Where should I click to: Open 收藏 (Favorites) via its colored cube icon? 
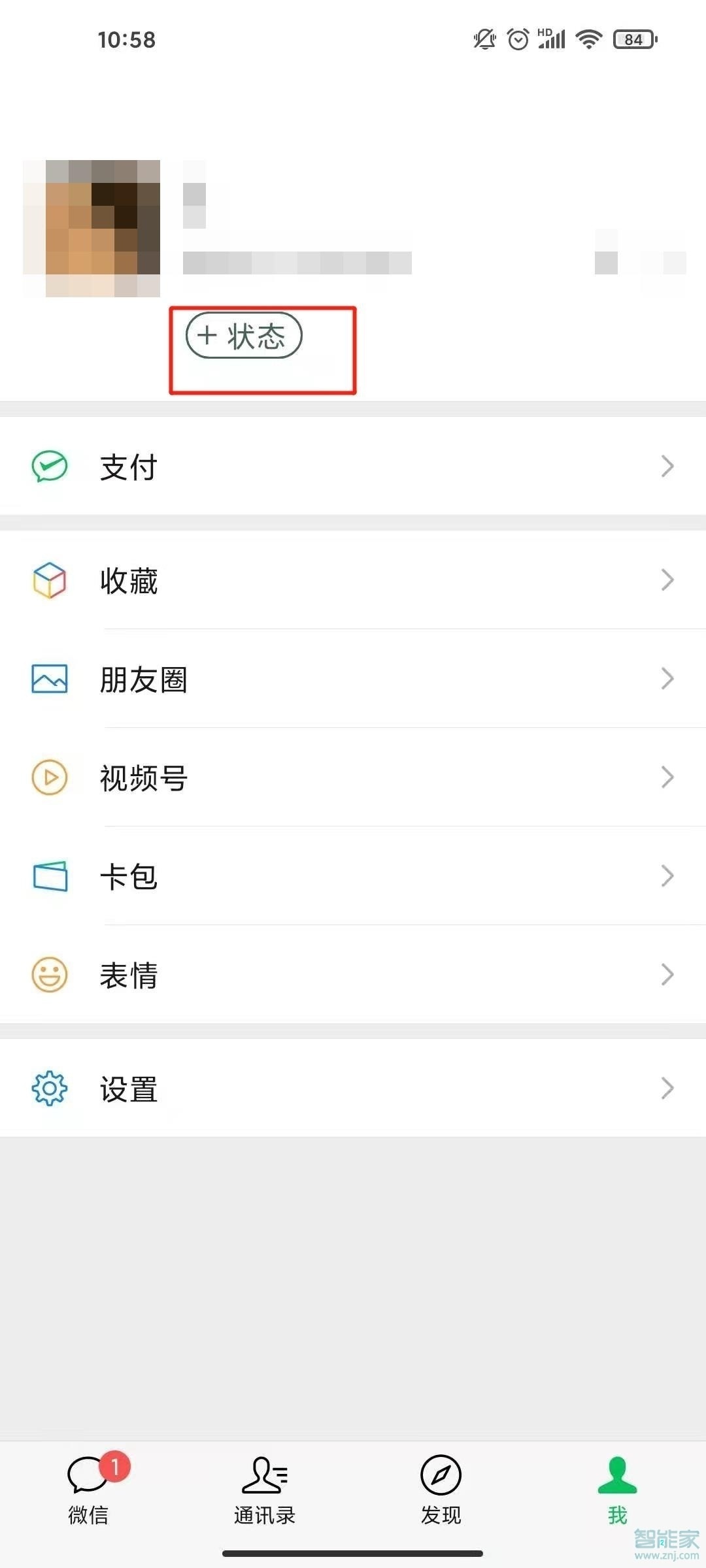pyautogui.click(x=50, y=580)
